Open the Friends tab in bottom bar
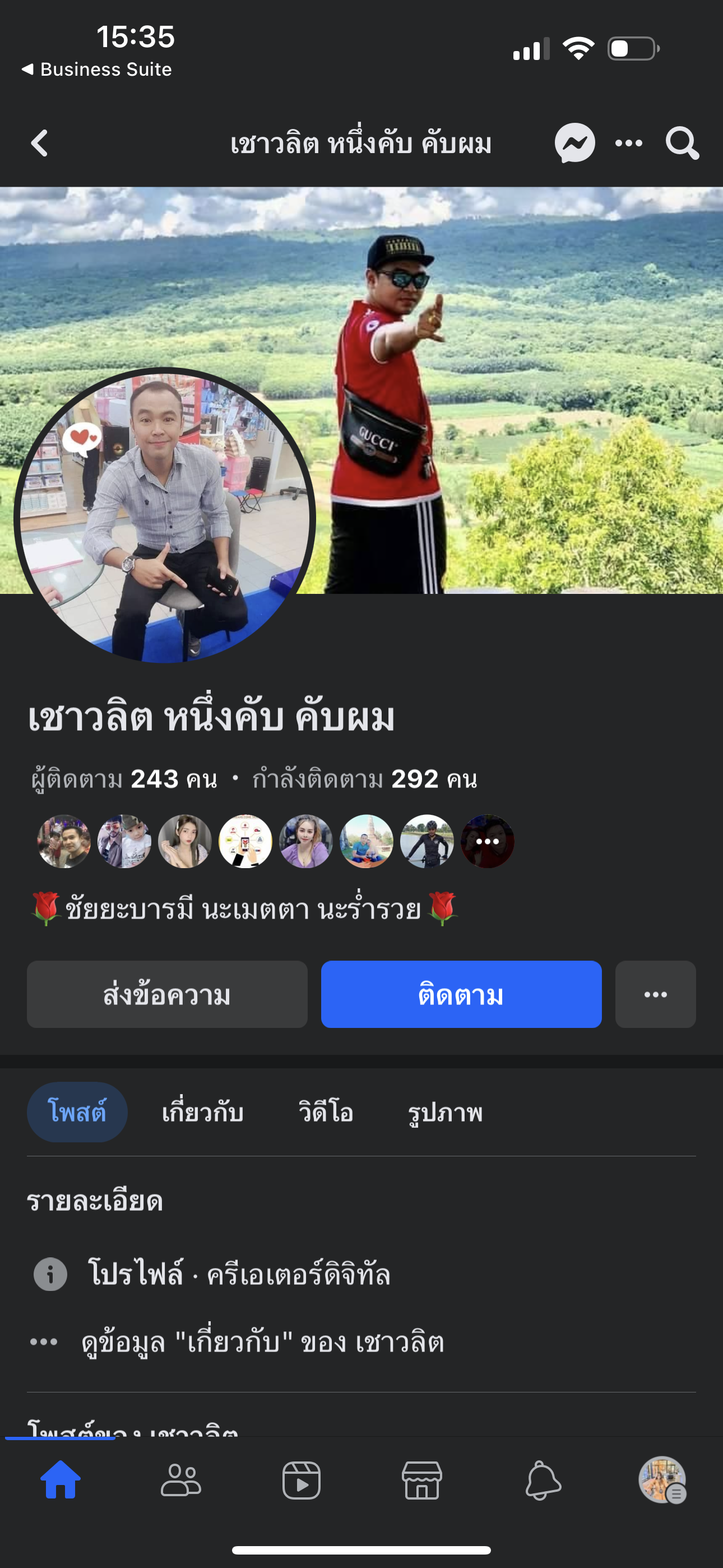 coord(180,1481)
